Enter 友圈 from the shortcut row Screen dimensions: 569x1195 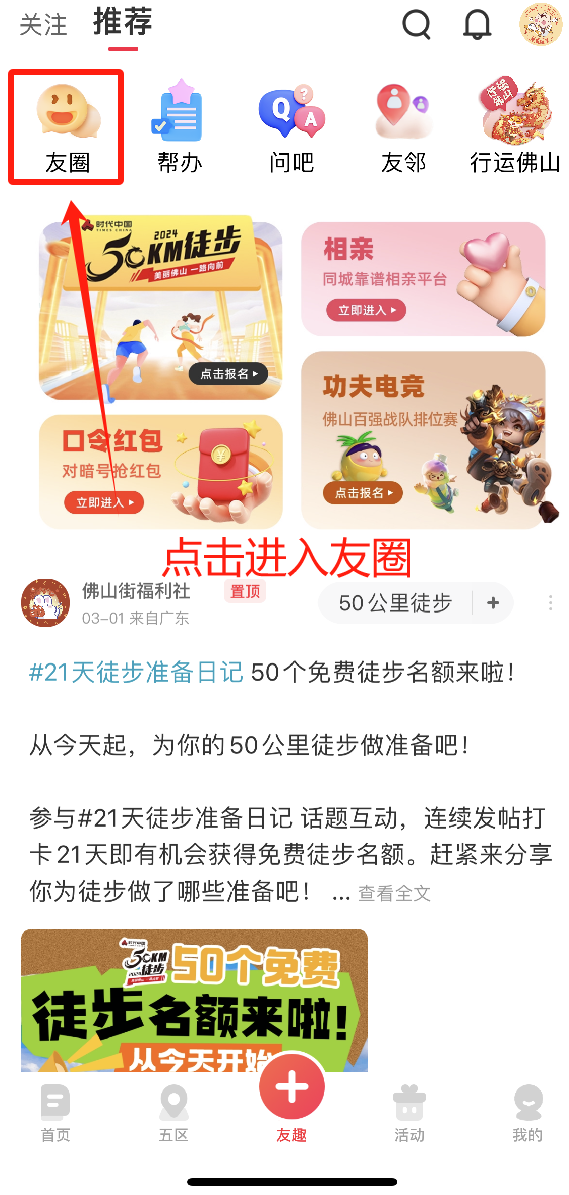point(67,127)
